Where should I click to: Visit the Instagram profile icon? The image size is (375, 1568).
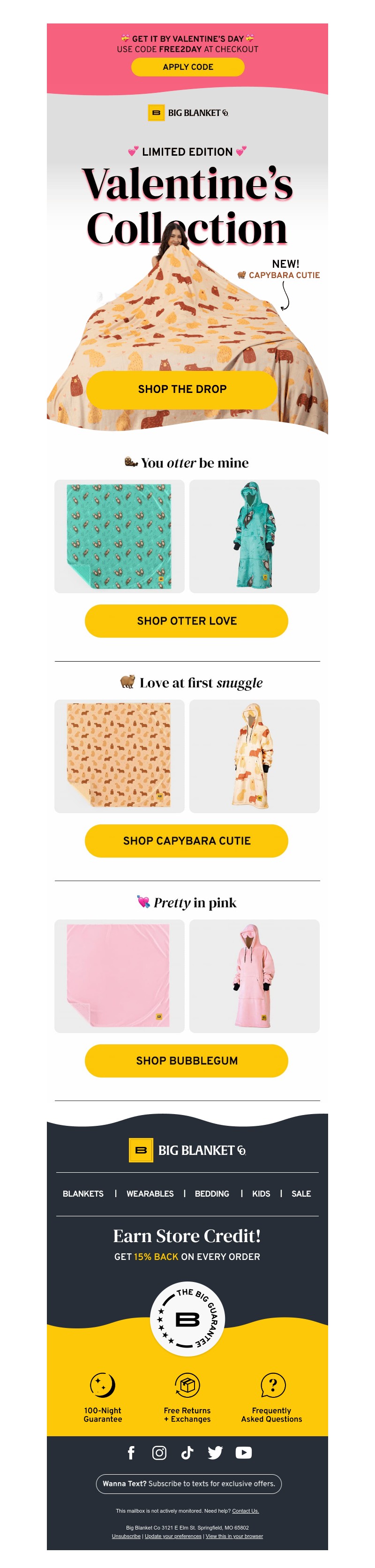click(159, 1453)
